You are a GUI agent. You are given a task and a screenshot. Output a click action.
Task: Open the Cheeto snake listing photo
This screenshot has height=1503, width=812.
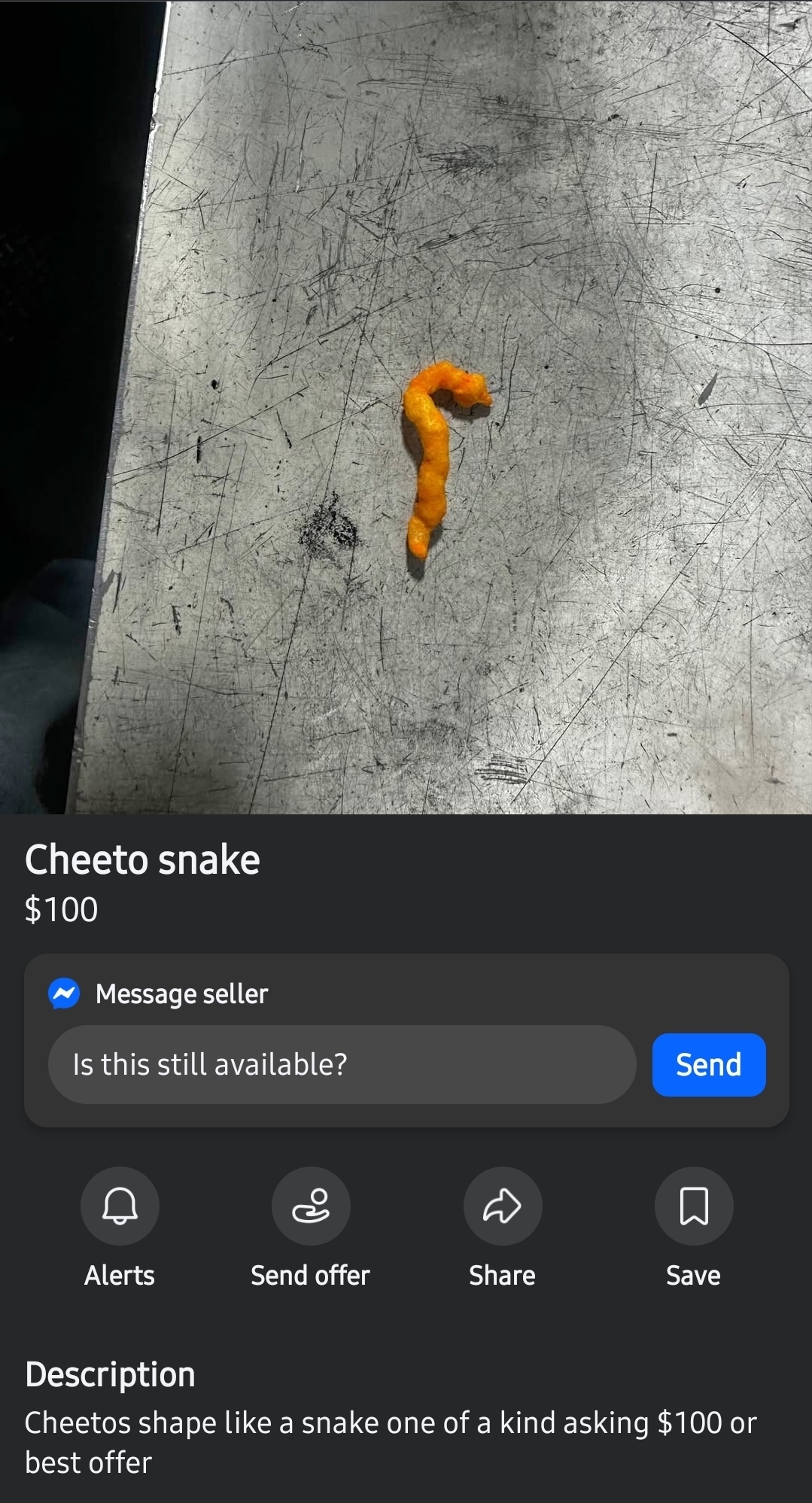coord(406,406)
